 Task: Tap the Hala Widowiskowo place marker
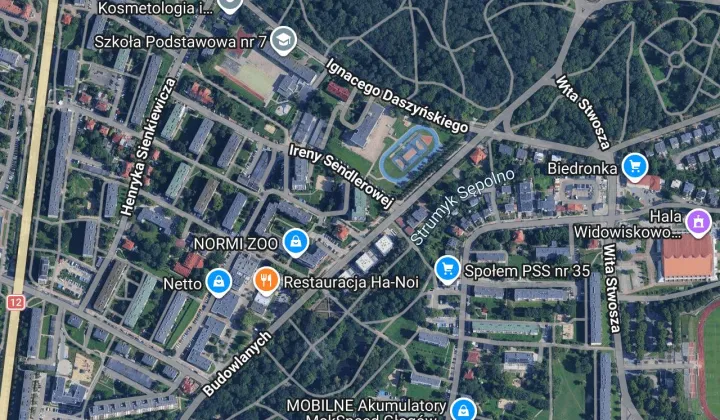699,221
